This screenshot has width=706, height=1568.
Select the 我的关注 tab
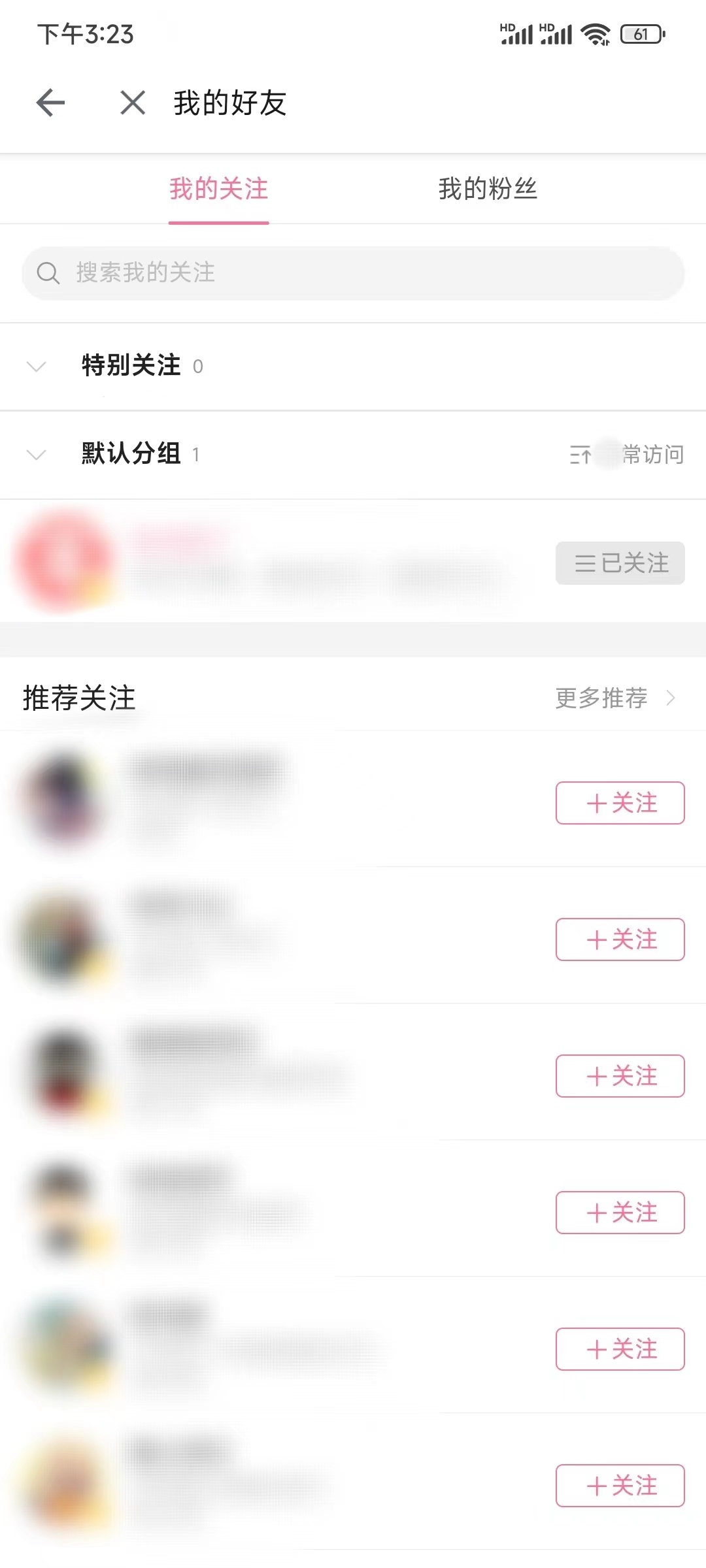[219, 189]
